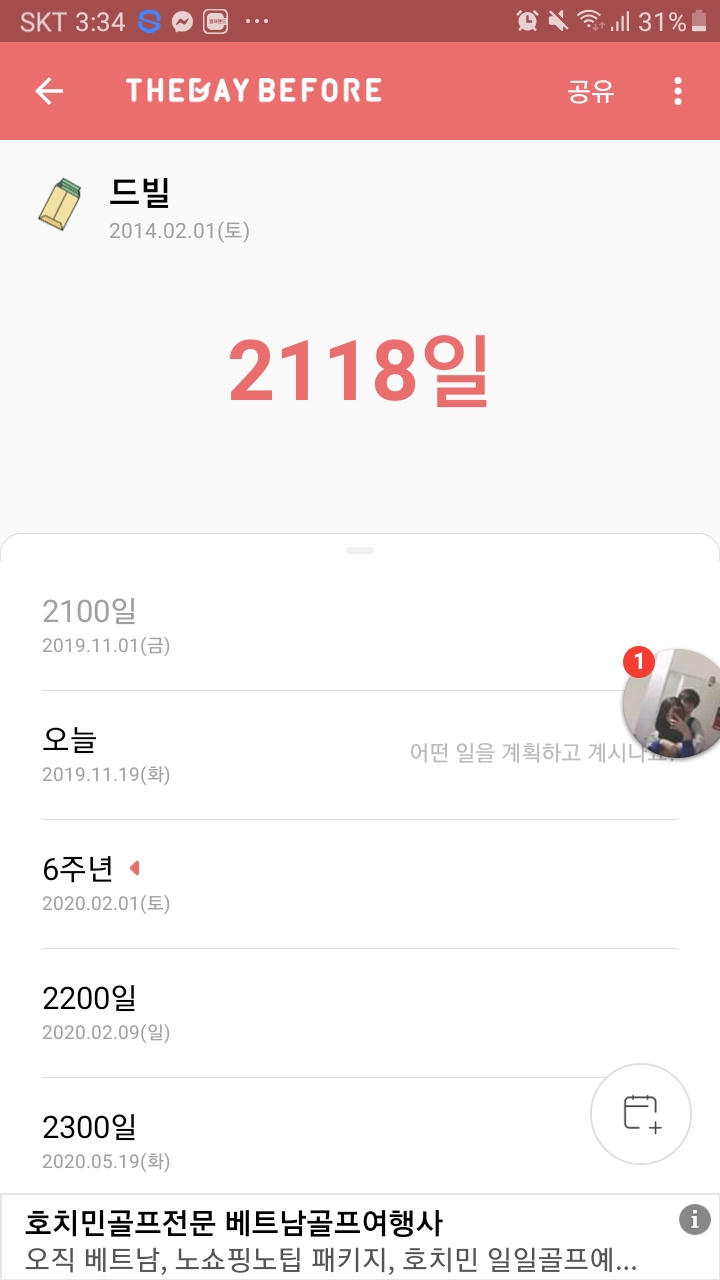Open the 2100일 milestone row
Screen dimensions: 720x1280
coord(300,626)
